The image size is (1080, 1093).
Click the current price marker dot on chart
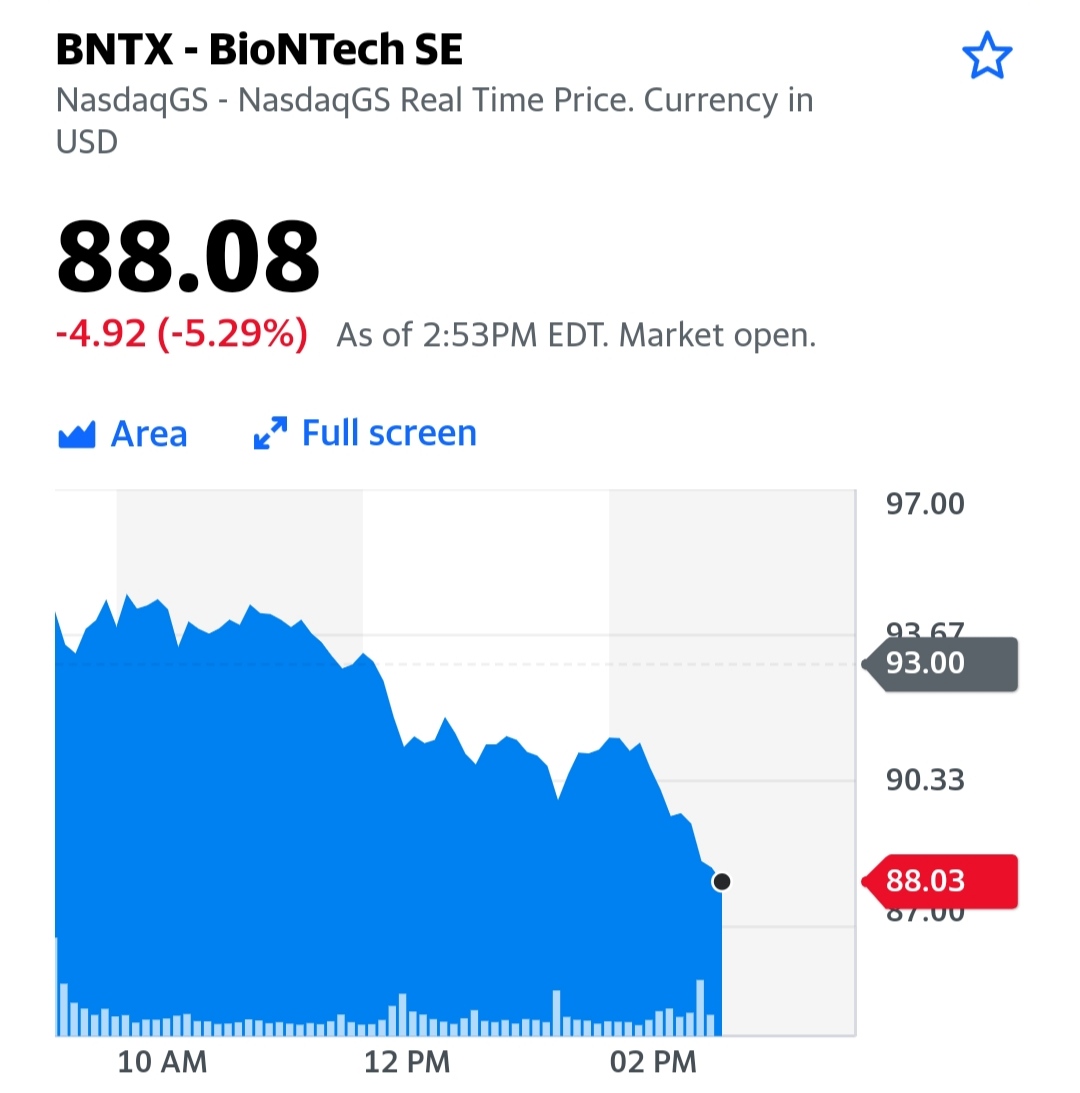click(722, 882)
